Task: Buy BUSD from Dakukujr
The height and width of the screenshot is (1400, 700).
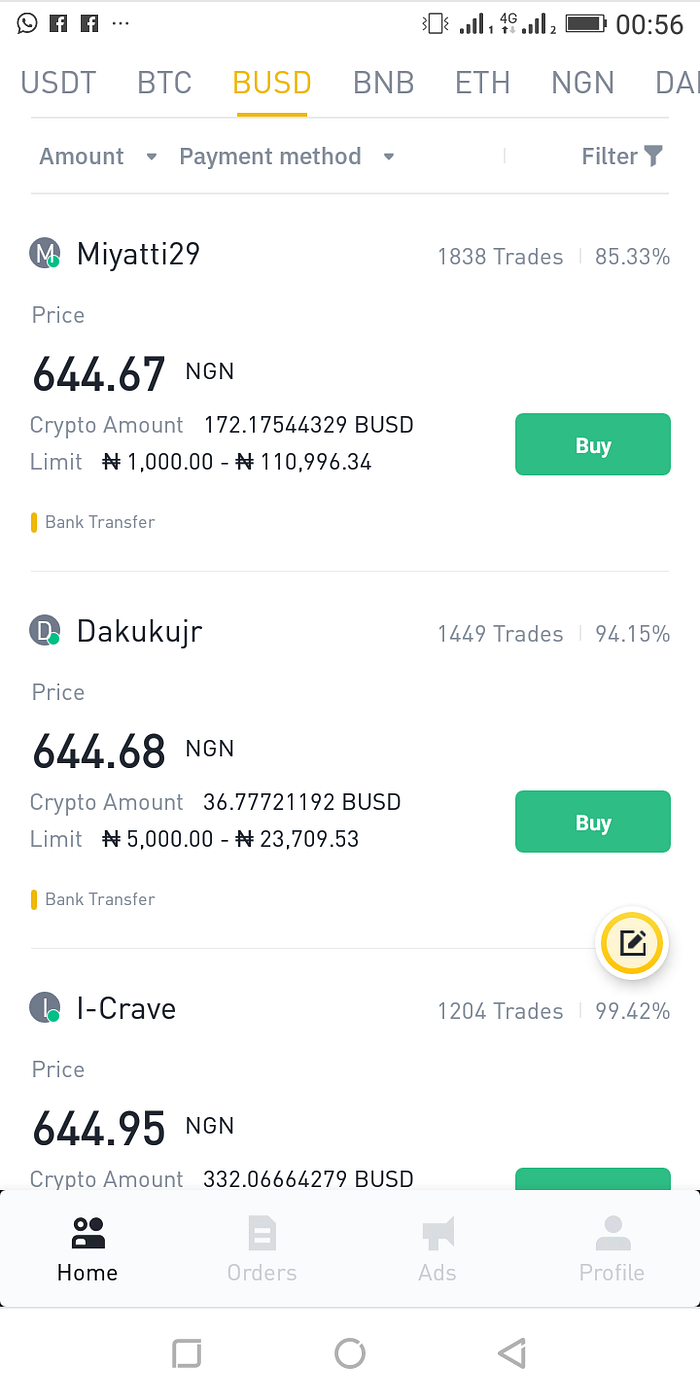Action: [x=593, y=822]
